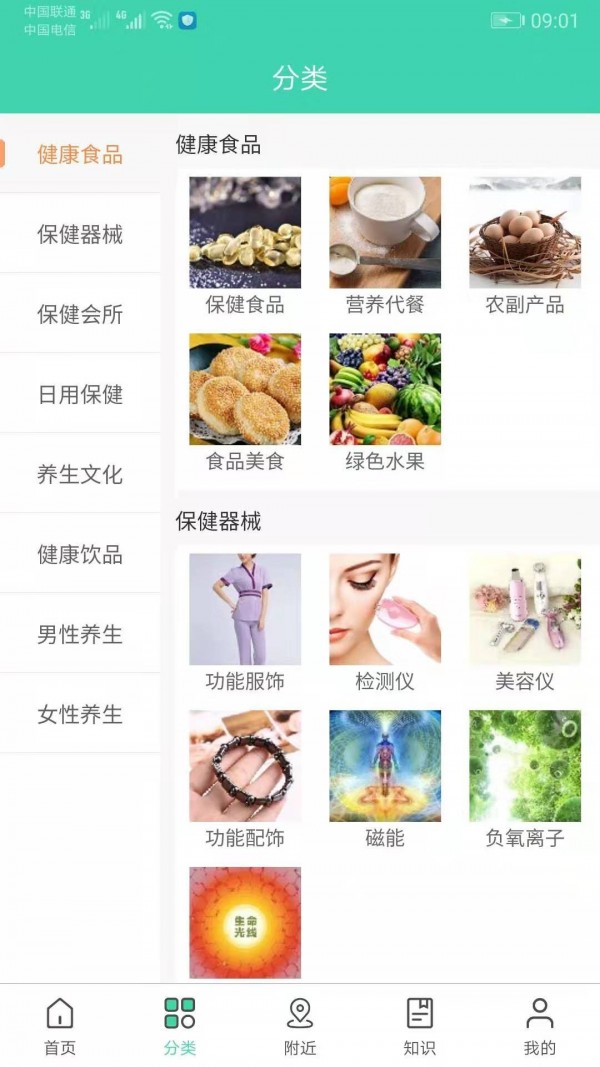Browse the 绿色水果 subcategory
This screenshot has height=1067, width=600.
(385, 401)
